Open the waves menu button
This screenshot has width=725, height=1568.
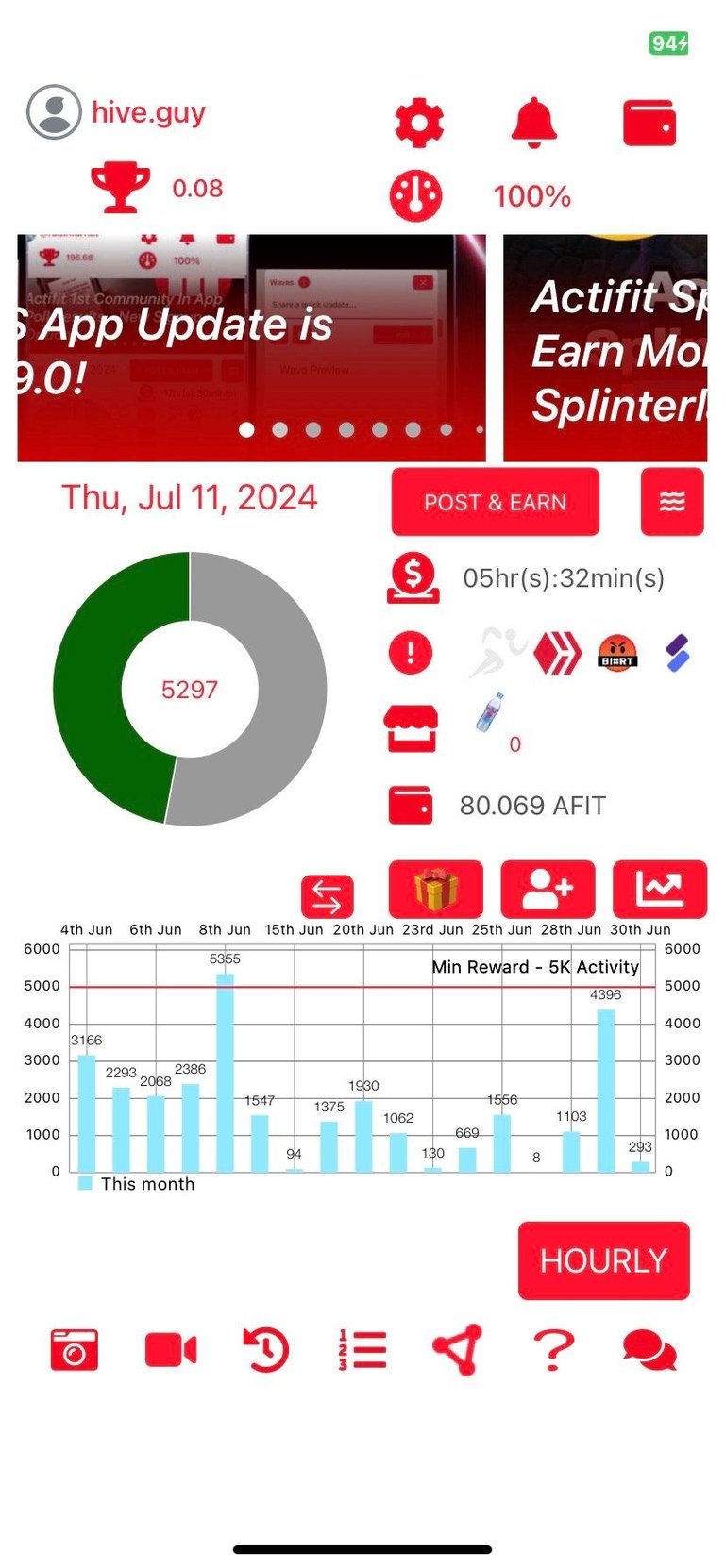coord(672,502)
